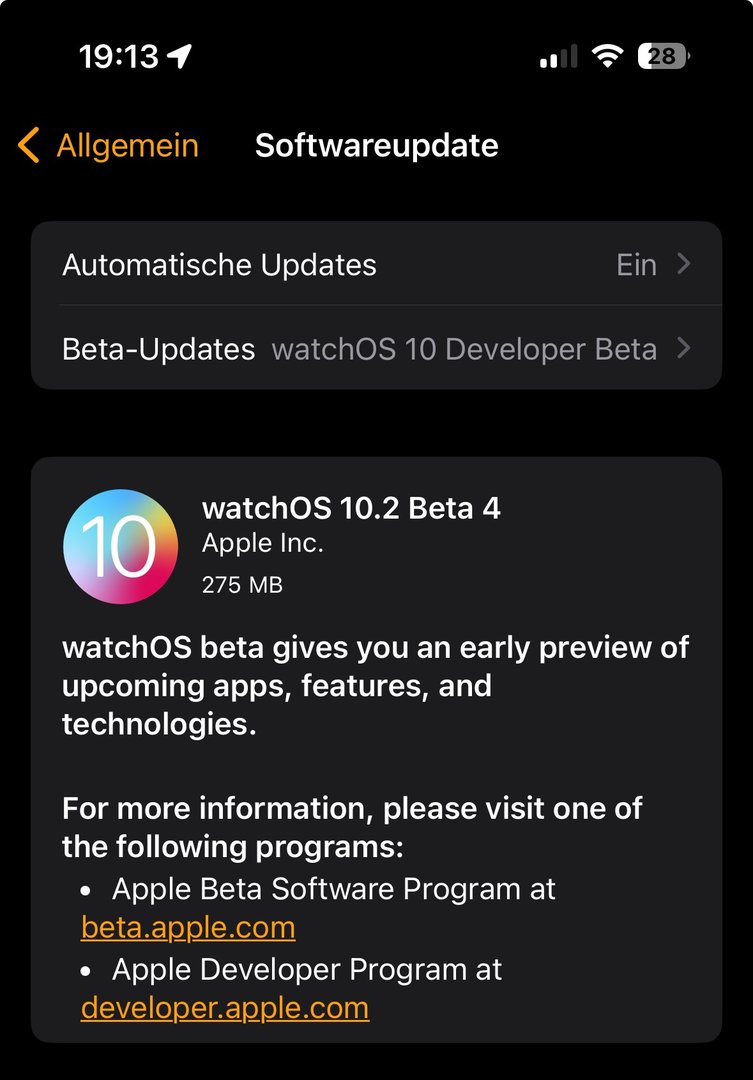Visit the developer.apple.com link
This screenshot has width=753, height=1080.
click(x=225, y=1008)
